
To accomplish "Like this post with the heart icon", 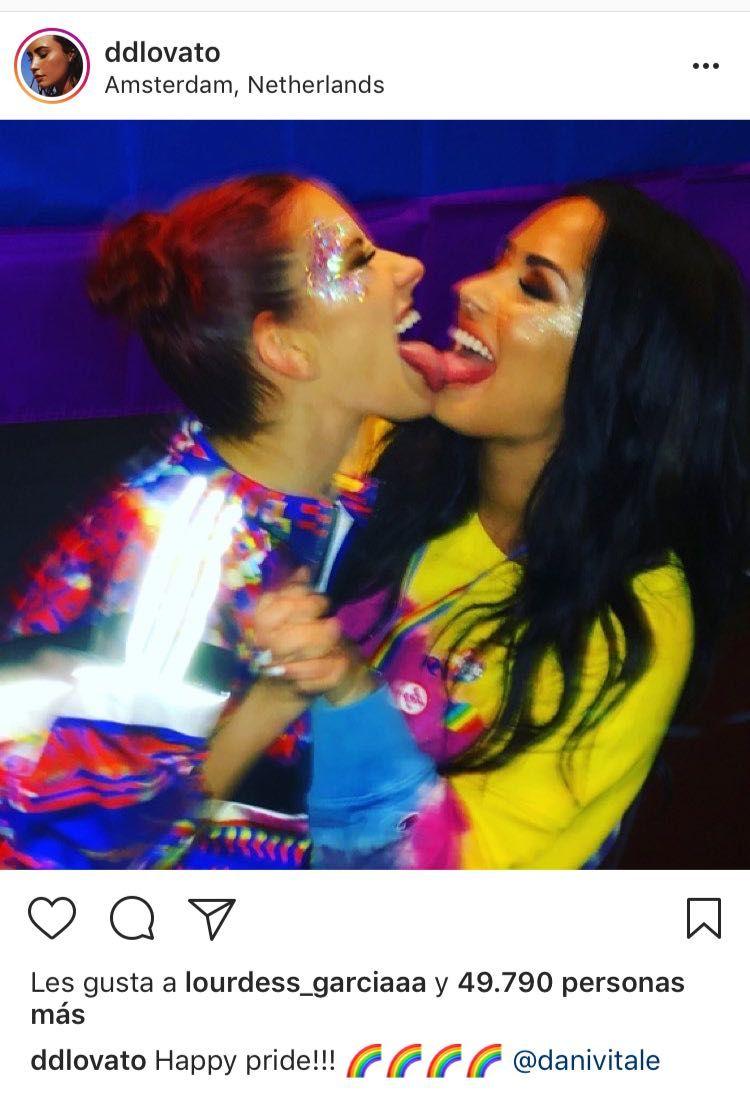I will pyautogui.click(x=52, y=917).
